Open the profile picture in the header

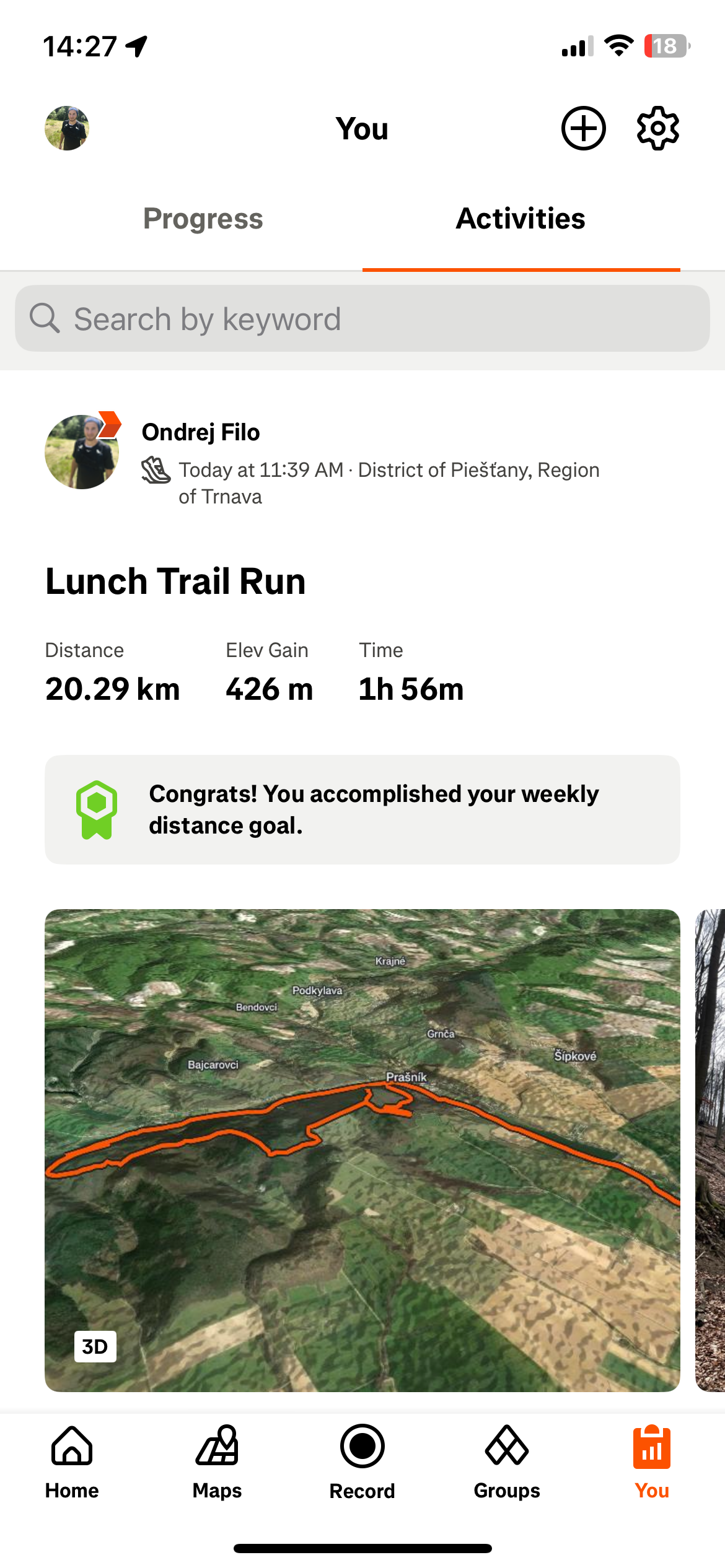[67, 128]
